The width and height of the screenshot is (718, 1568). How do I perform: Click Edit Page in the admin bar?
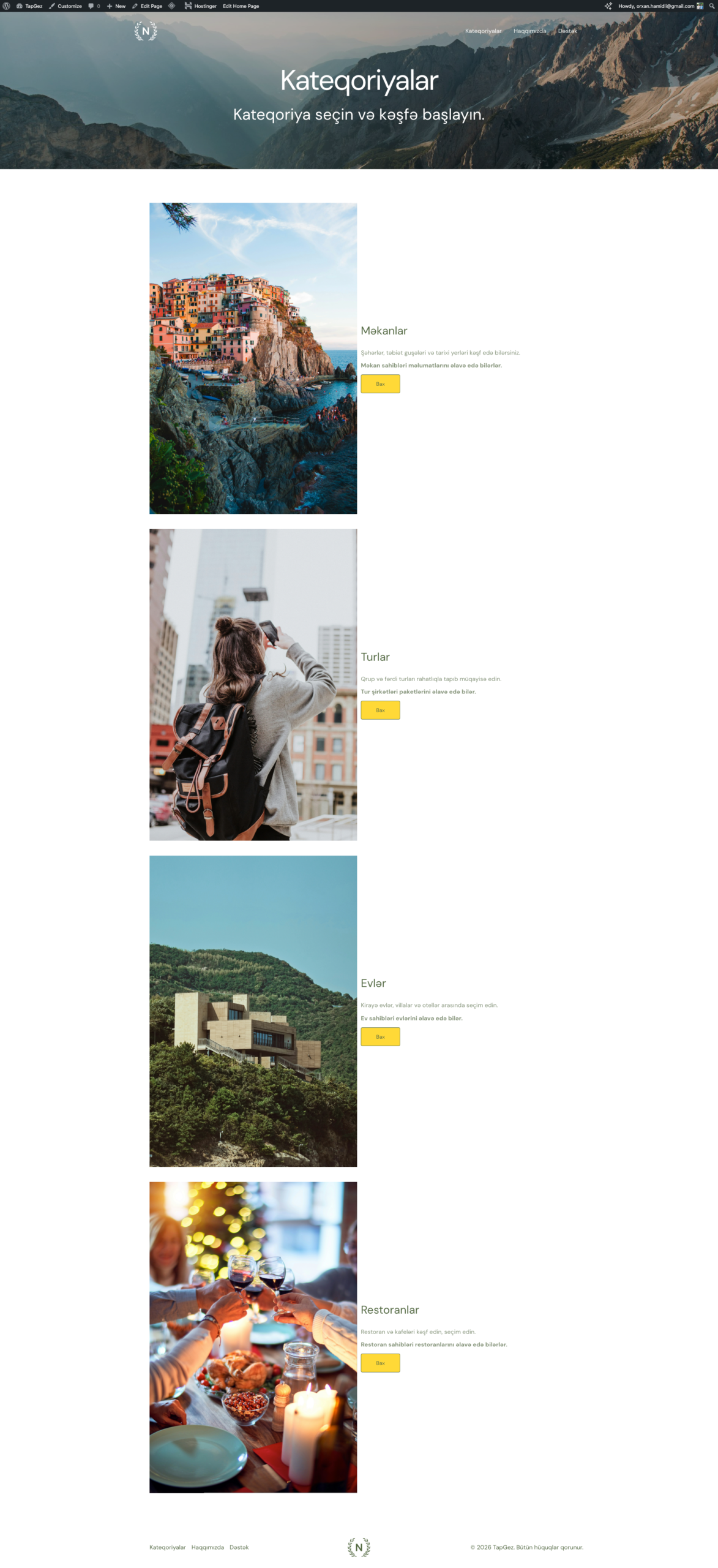[147, 6]
